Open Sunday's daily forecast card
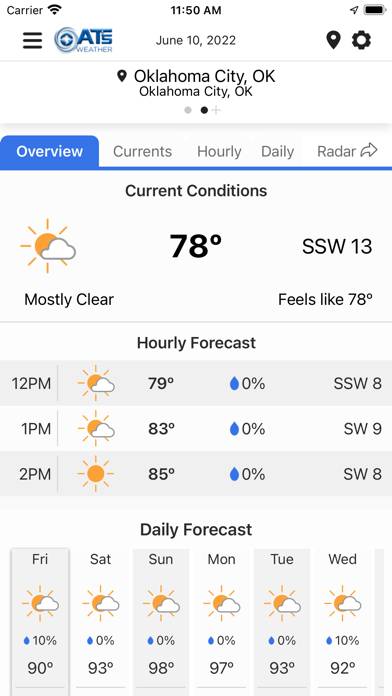The height and width of the screenshot is (696, 392). click(x=161, y=622)
